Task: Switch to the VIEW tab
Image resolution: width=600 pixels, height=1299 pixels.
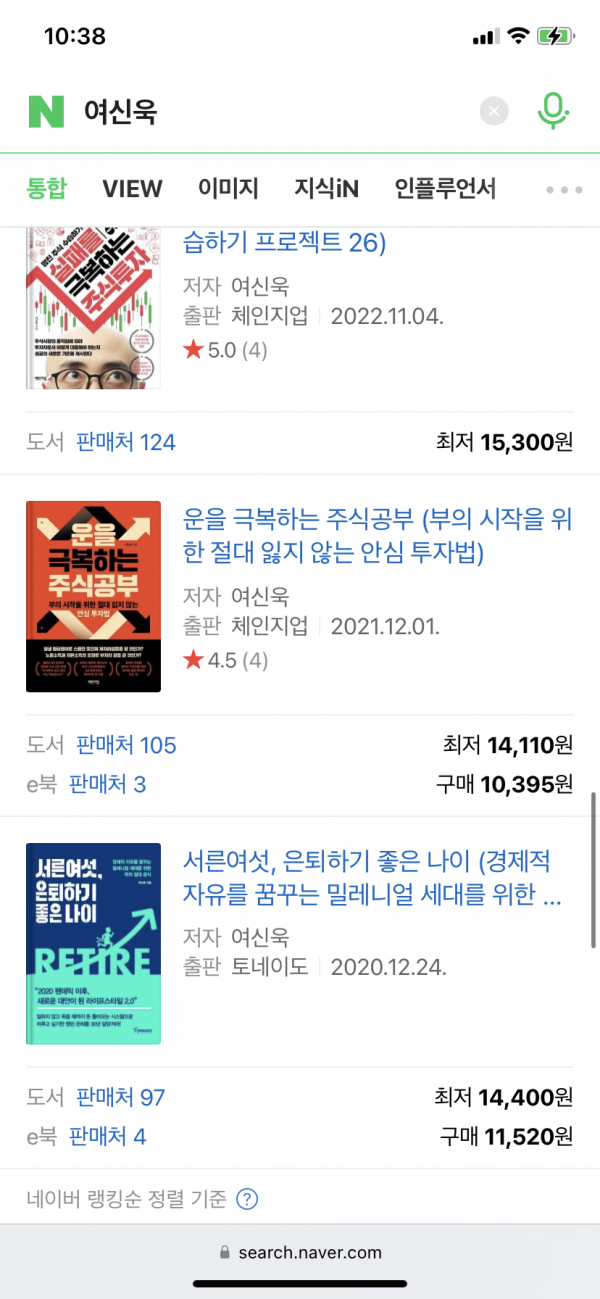Action: click(132, 188)
